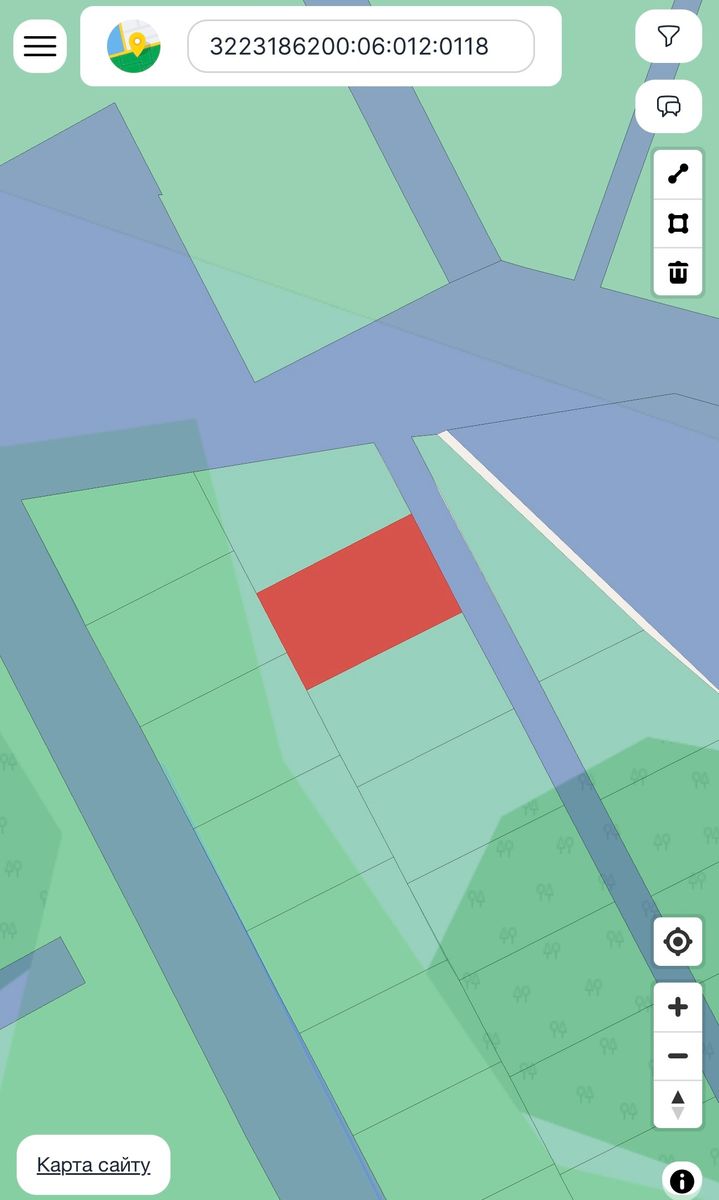Image resolution: width=719 pixels, height=1200 pixels.
Task: Zoom in on the map
Action: [x=678, y=1007]
